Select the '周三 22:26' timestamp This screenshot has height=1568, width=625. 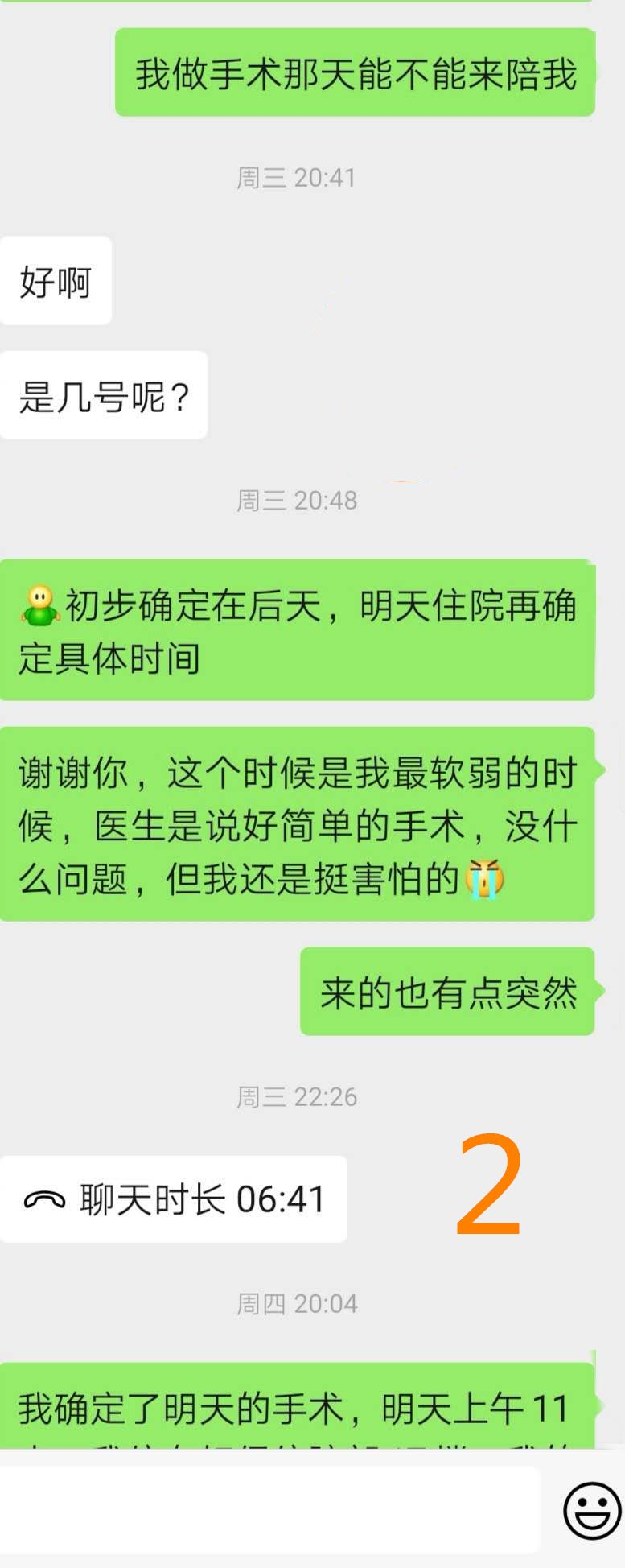coord(298,1096)
